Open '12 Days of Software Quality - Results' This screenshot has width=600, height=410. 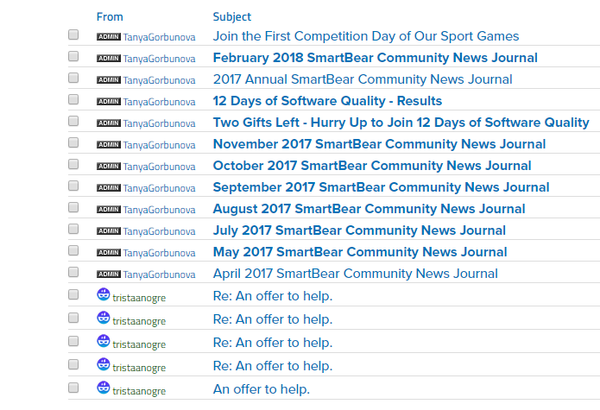pos(327,101)
